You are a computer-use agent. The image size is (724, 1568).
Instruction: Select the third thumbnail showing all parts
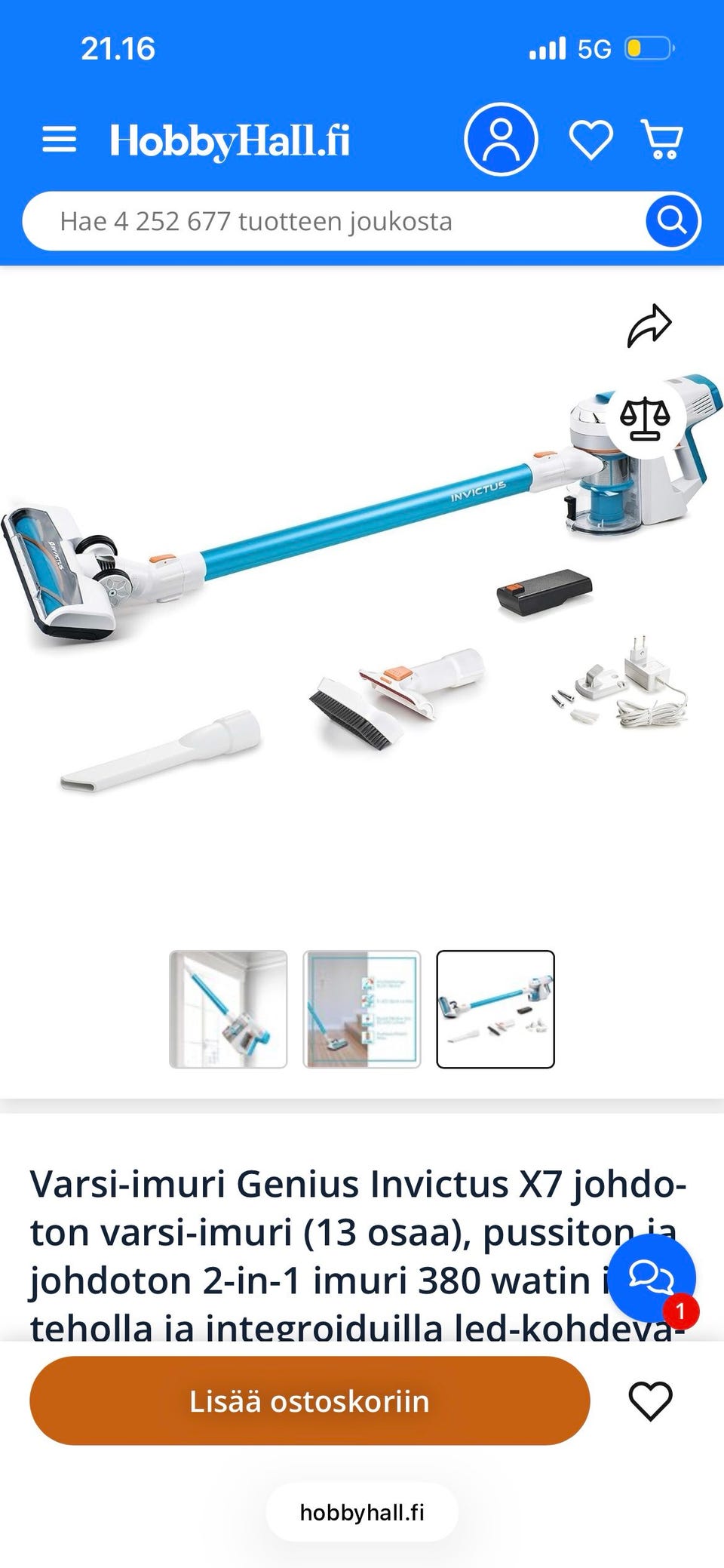tap(495, 1009)
